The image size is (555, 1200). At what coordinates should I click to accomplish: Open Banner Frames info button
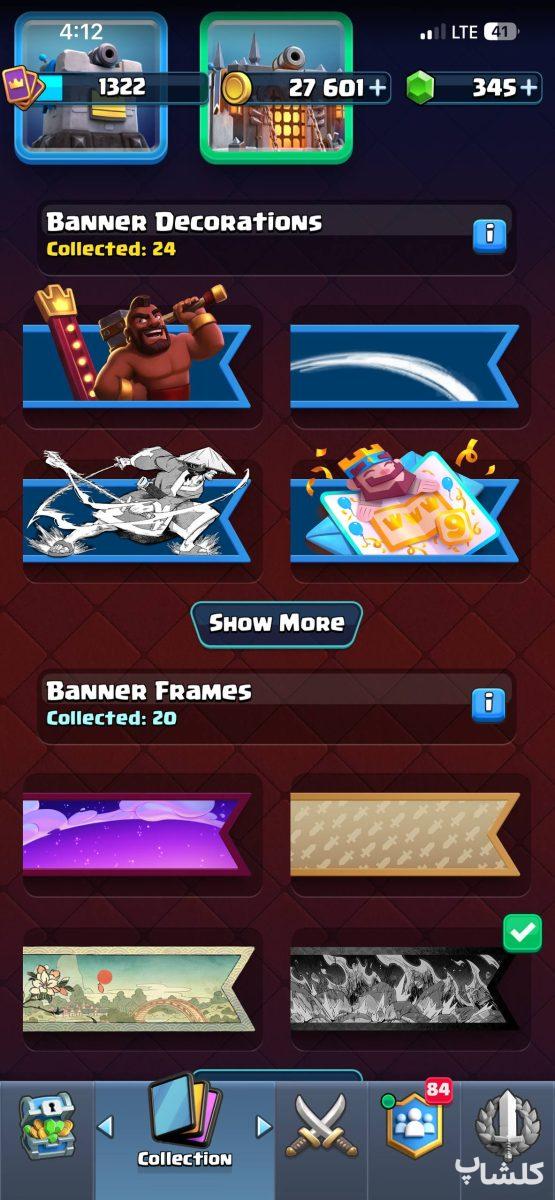(489, 704)
